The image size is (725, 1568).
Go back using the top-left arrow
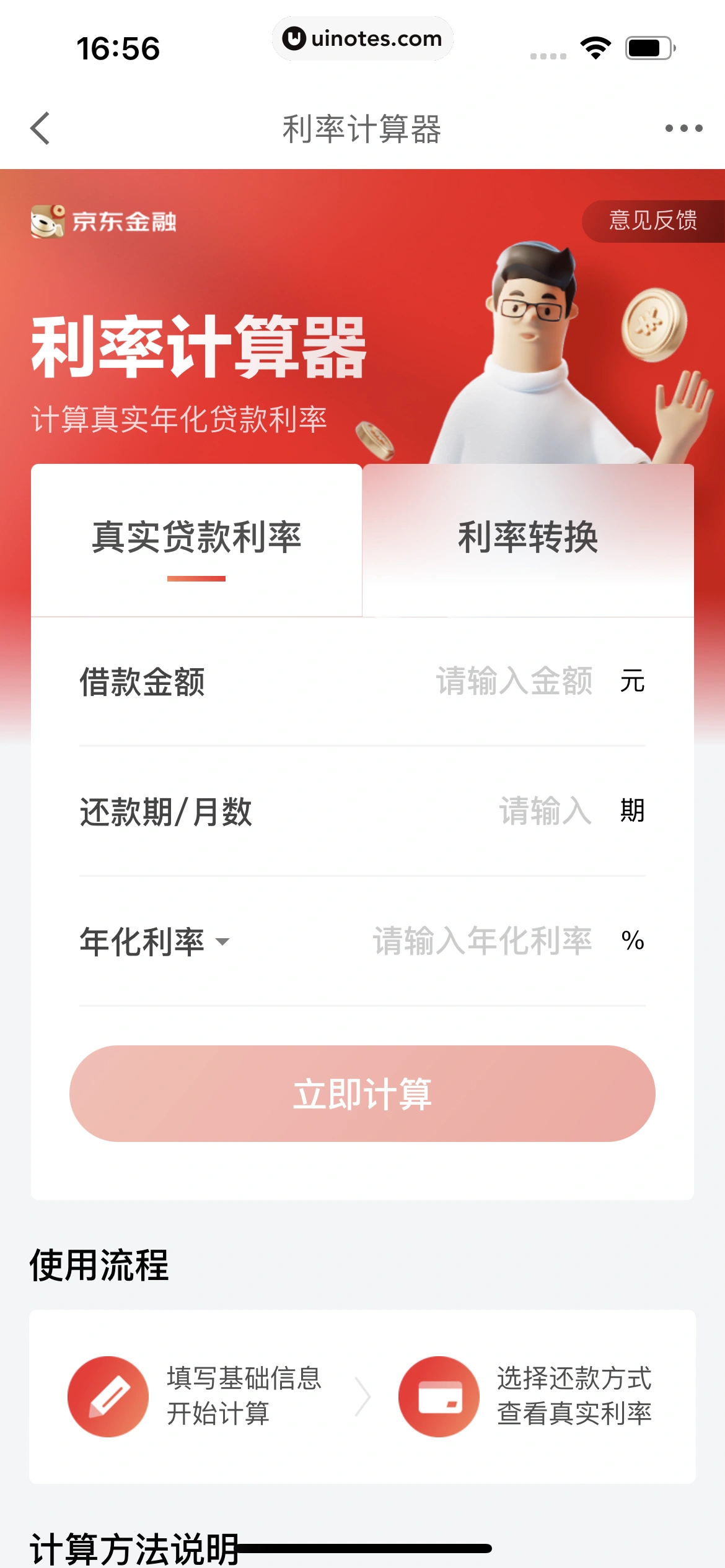click(x=41, y=128)
